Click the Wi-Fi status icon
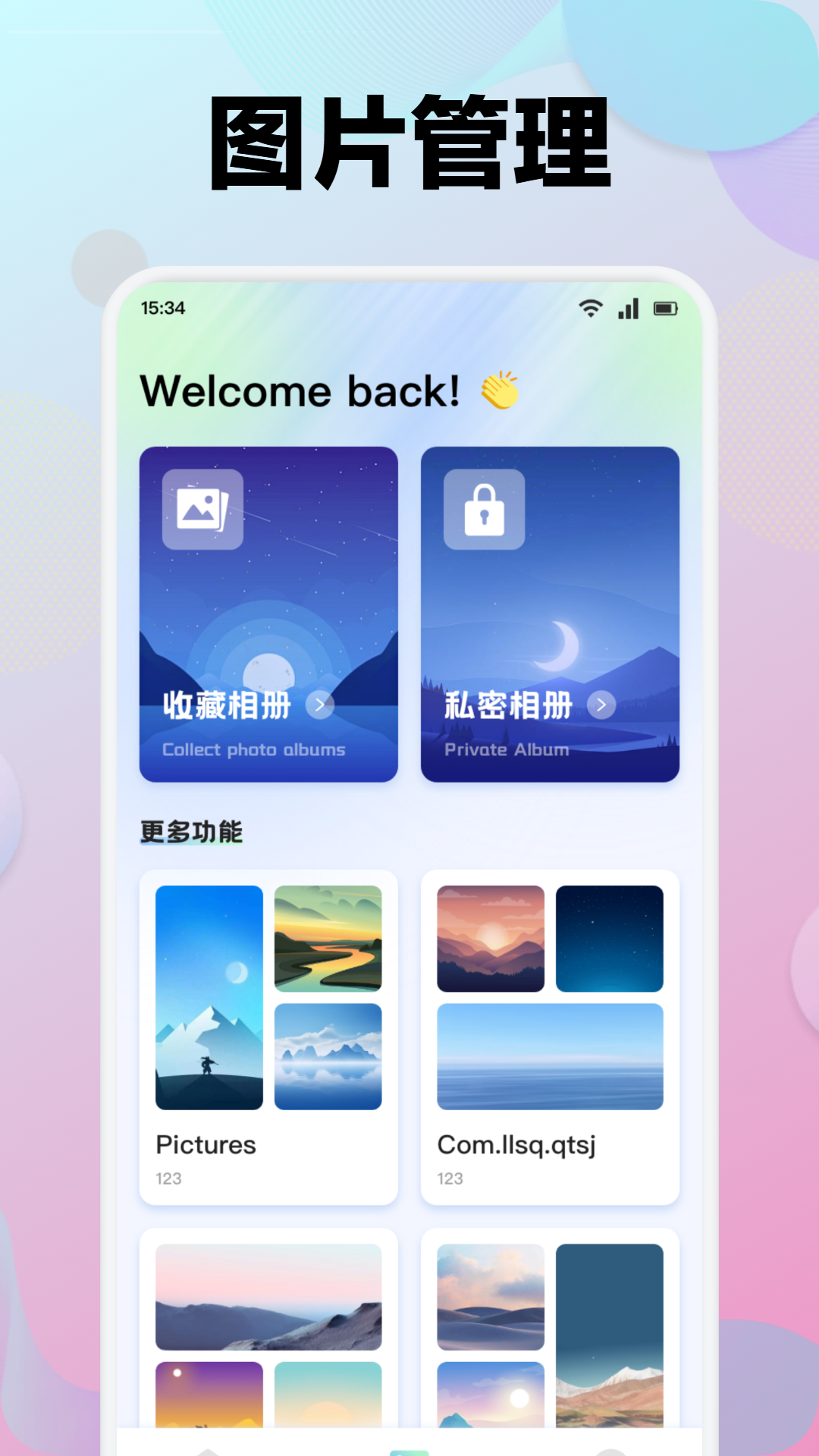 click(591, 308)
